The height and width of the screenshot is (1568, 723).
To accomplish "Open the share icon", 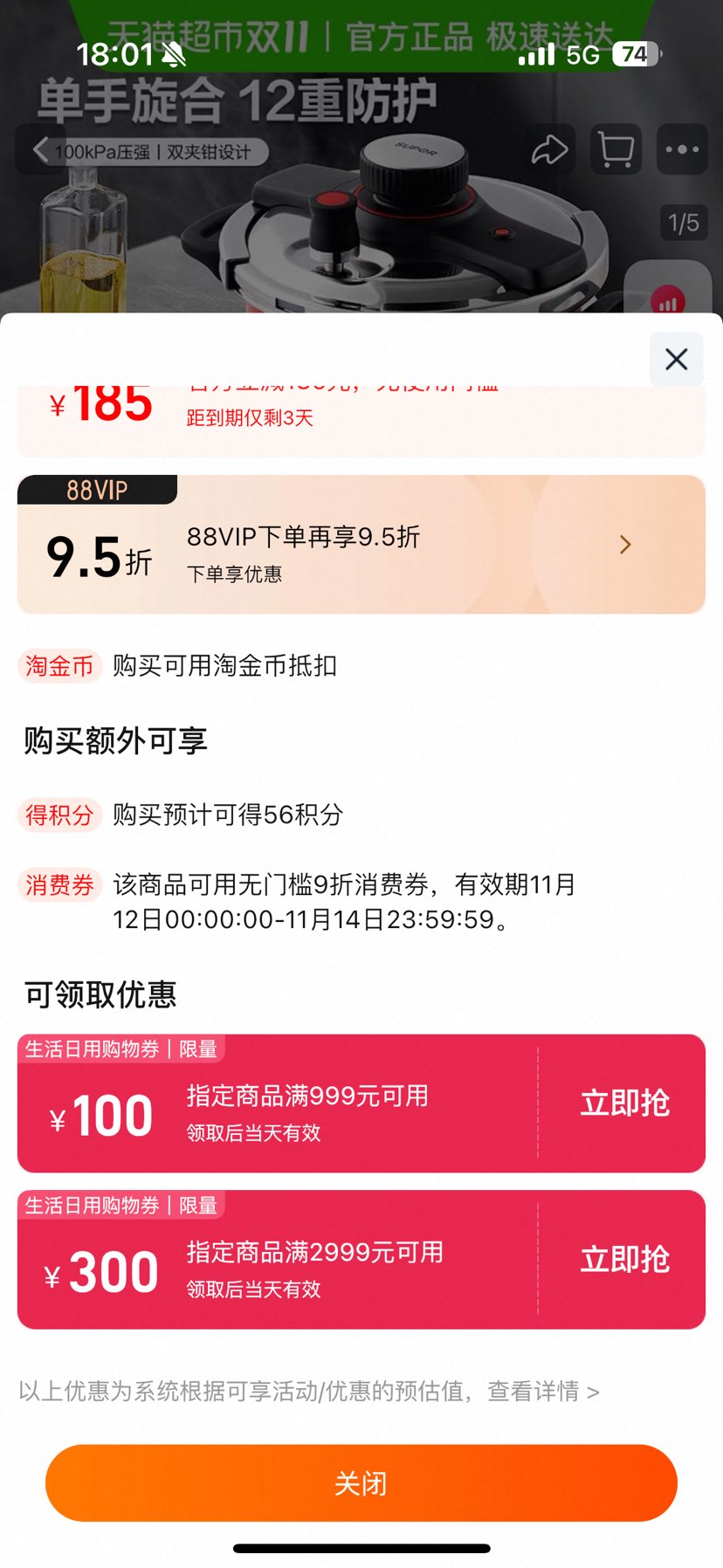I will point(549,149).
